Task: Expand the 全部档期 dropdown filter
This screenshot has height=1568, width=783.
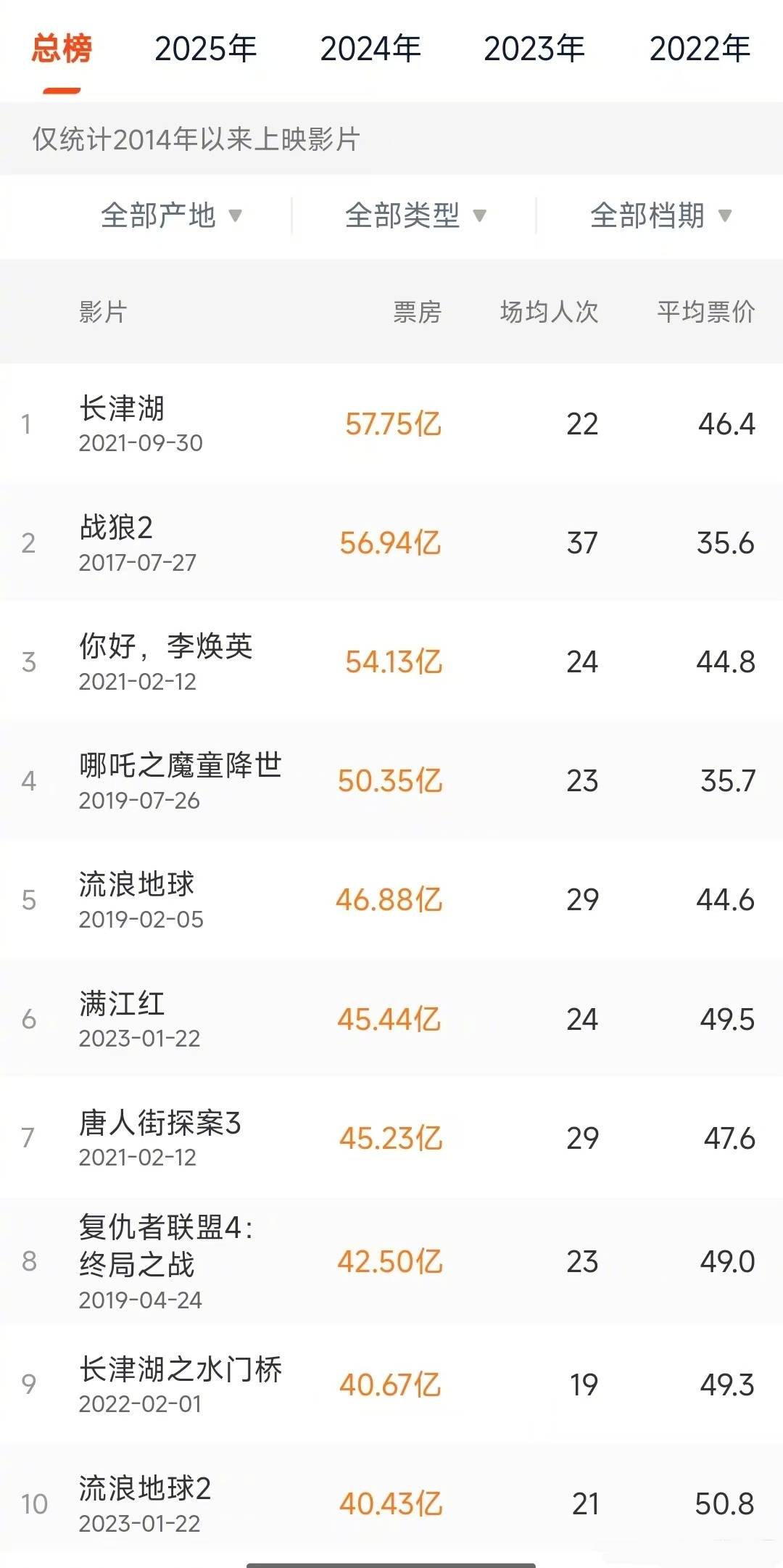Action: tap(660, 215)
